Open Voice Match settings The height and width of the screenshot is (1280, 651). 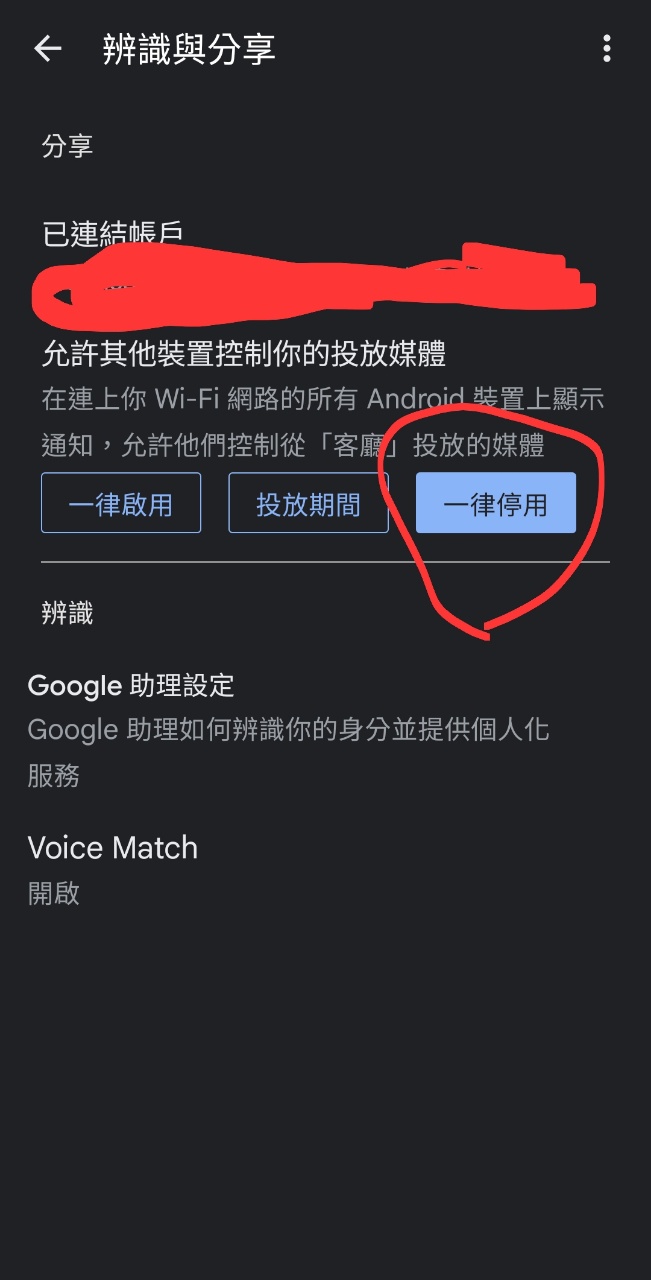pos(113,849)
